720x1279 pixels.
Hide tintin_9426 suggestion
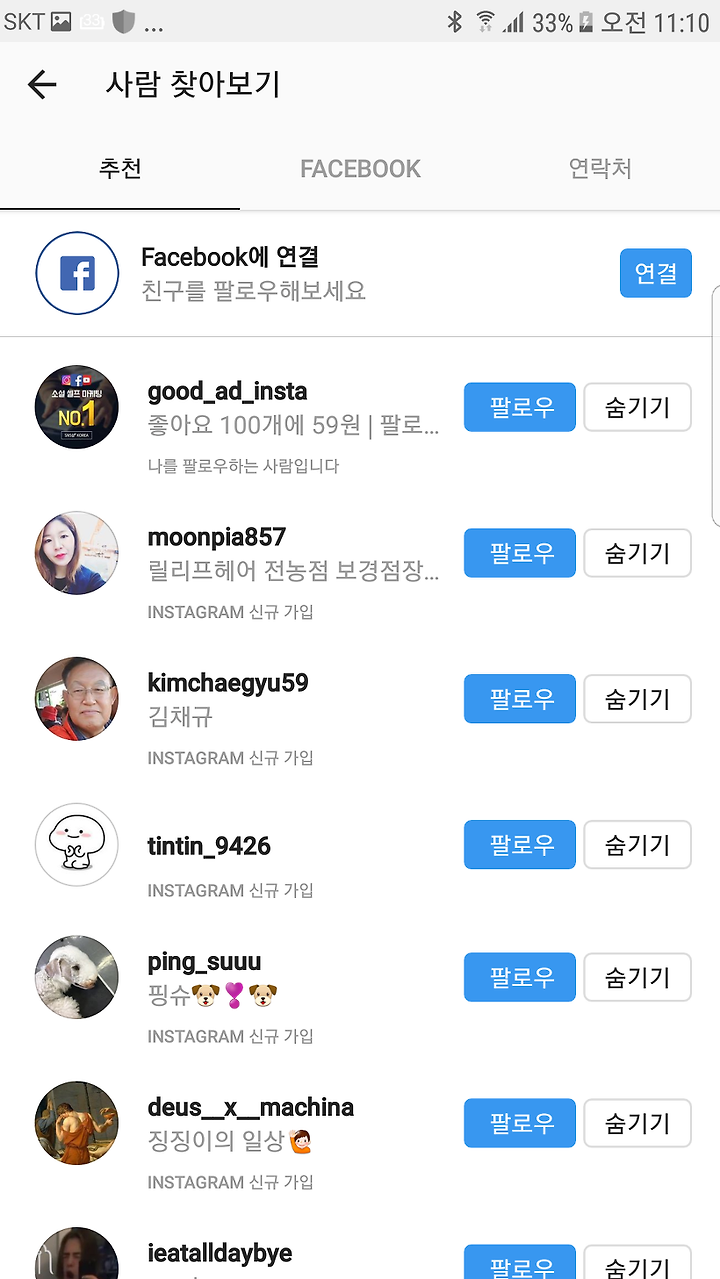coord(638,845)
